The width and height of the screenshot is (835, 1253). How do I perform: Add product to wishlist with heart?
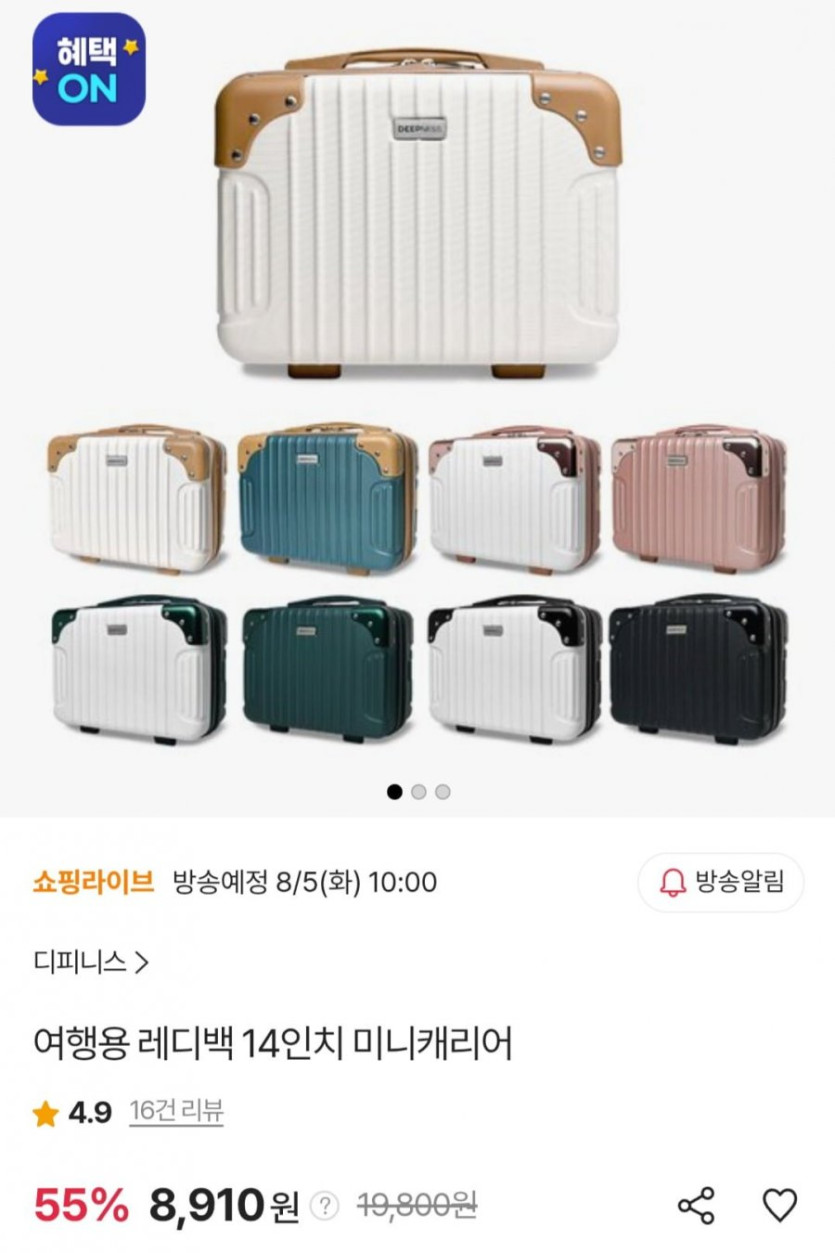point(780,1205)
